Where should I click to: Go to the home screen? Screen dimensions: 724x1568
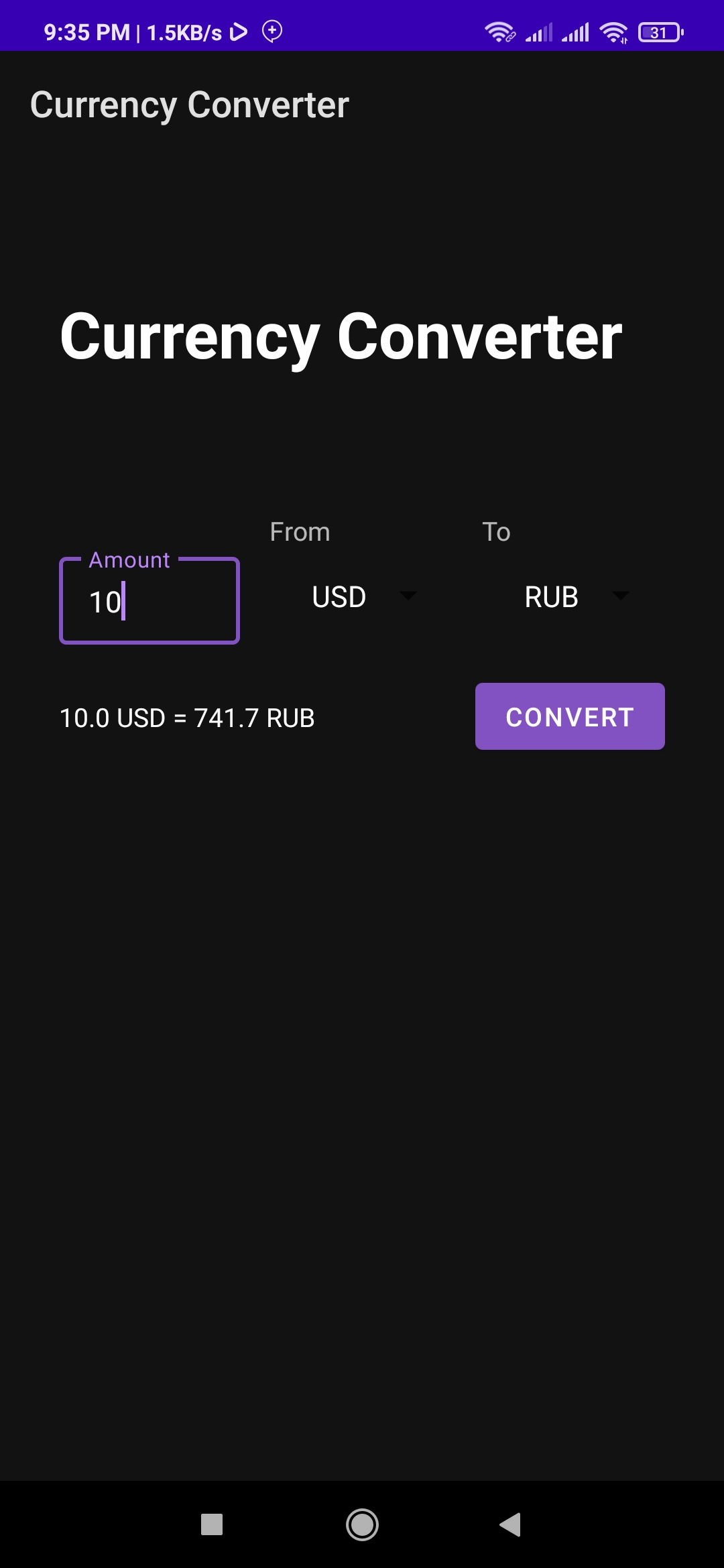pyautogui.click(x=362, y=1524)
